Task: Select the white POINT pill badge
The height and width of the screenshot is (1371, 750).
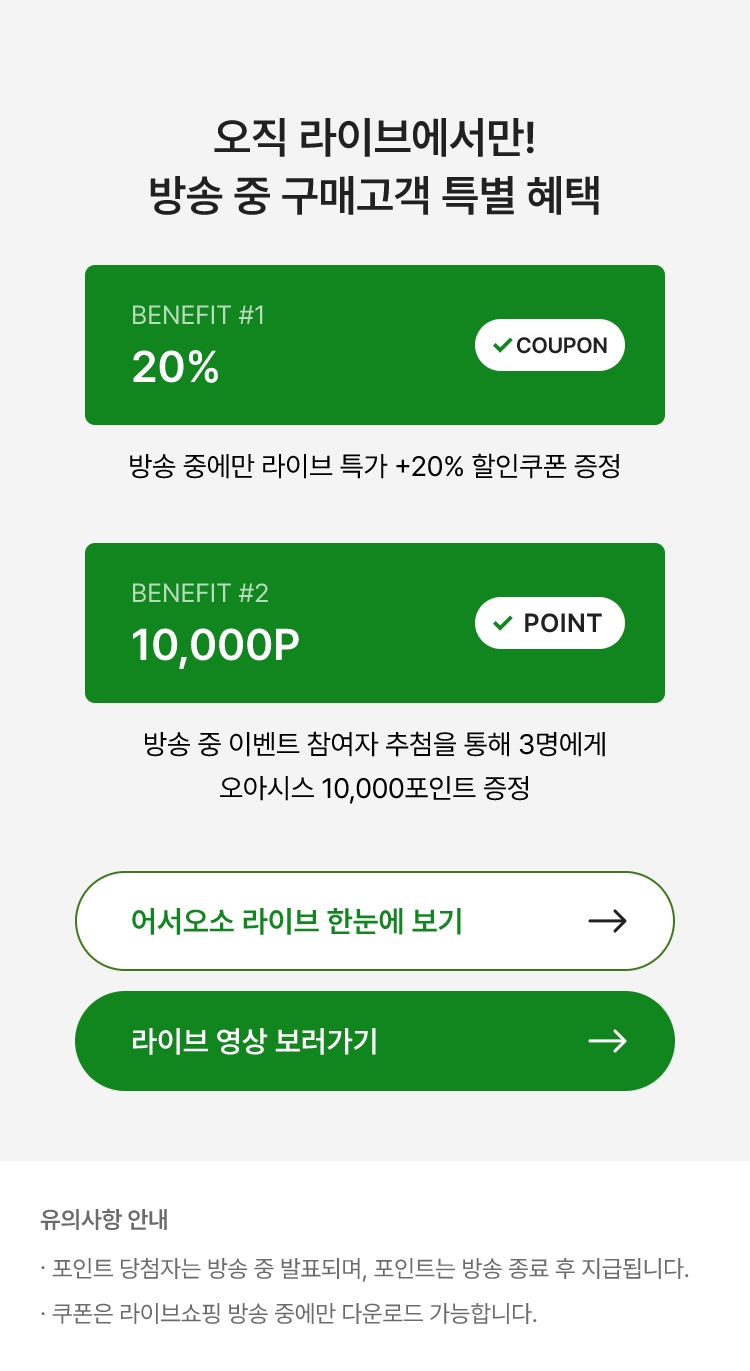Action: (x=549, y=622)
